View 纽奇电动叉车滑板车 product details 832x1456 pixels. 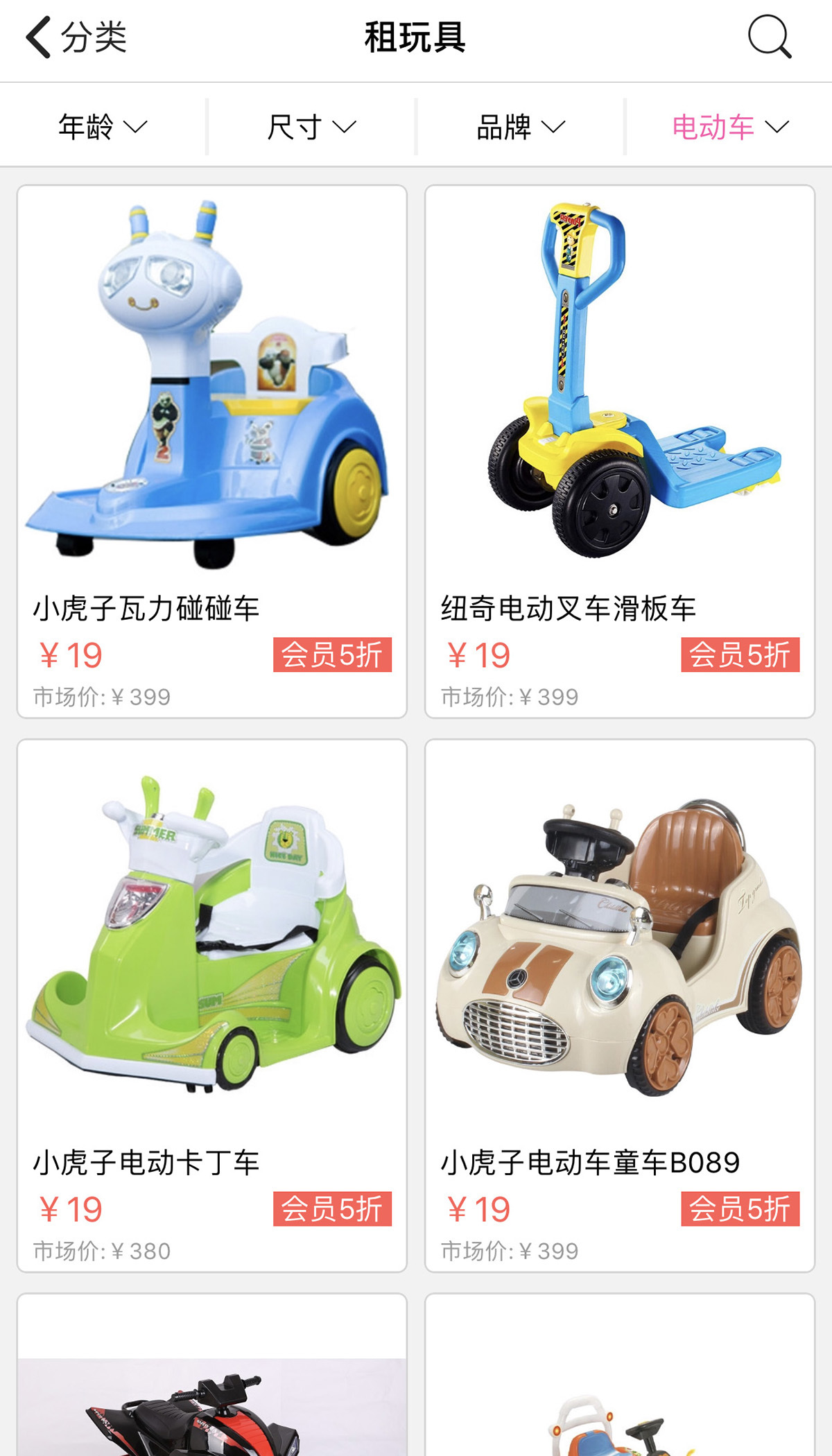point(619,451)
